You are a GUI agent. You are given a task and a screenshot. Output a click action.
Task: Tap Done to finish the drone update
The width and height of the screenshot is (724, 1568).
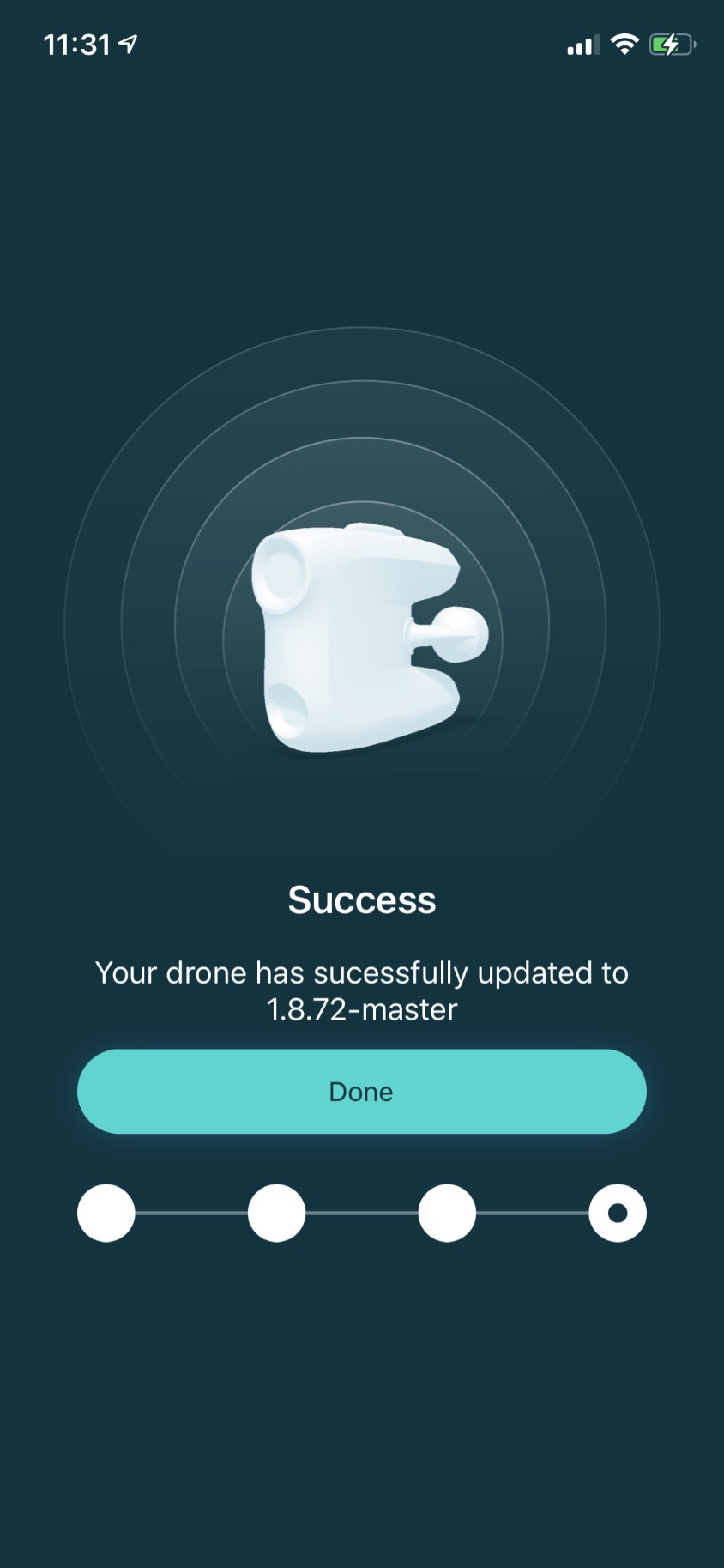tap(361, 1091)
